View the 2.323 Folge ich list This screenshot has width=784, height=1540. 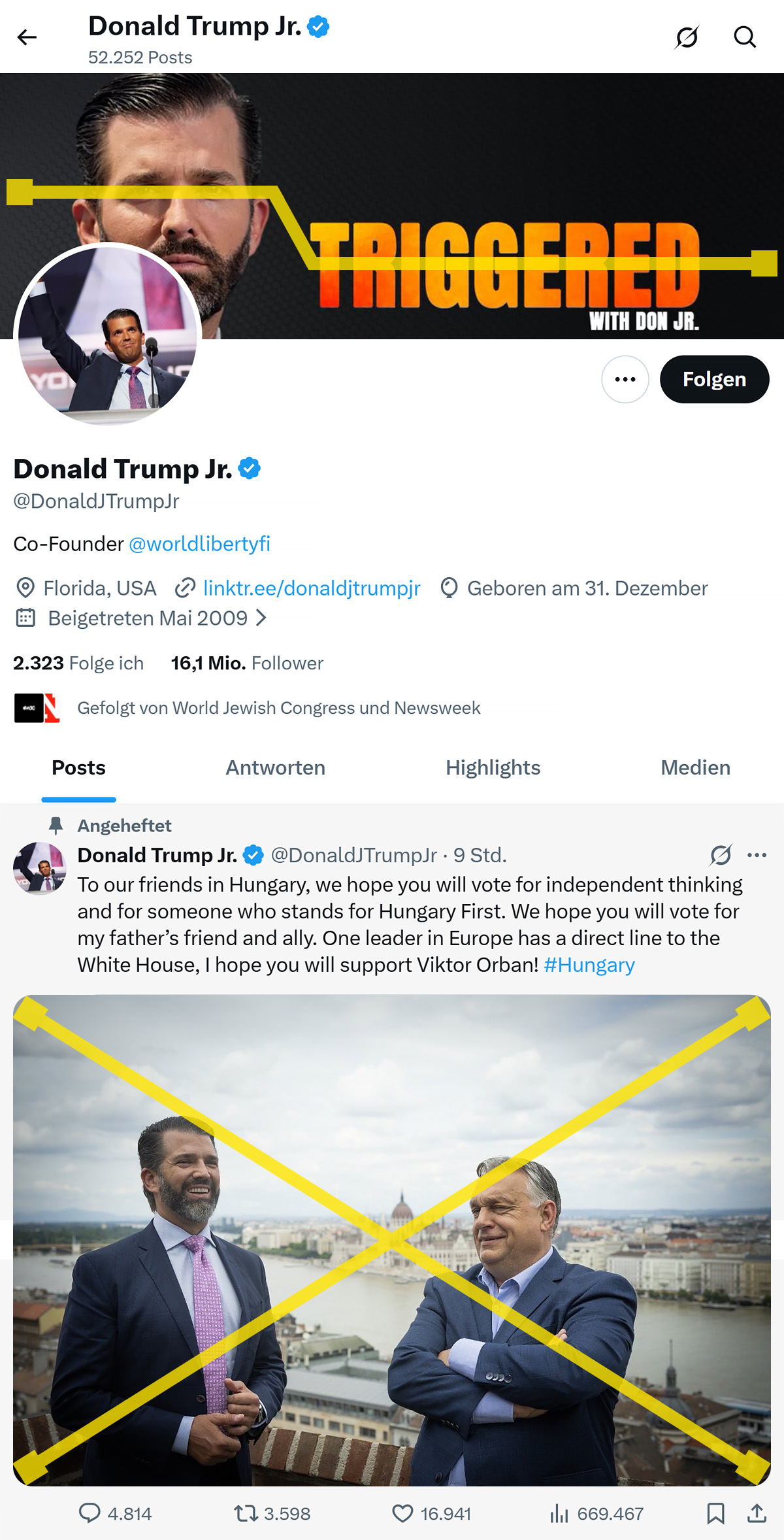[78, 663]
